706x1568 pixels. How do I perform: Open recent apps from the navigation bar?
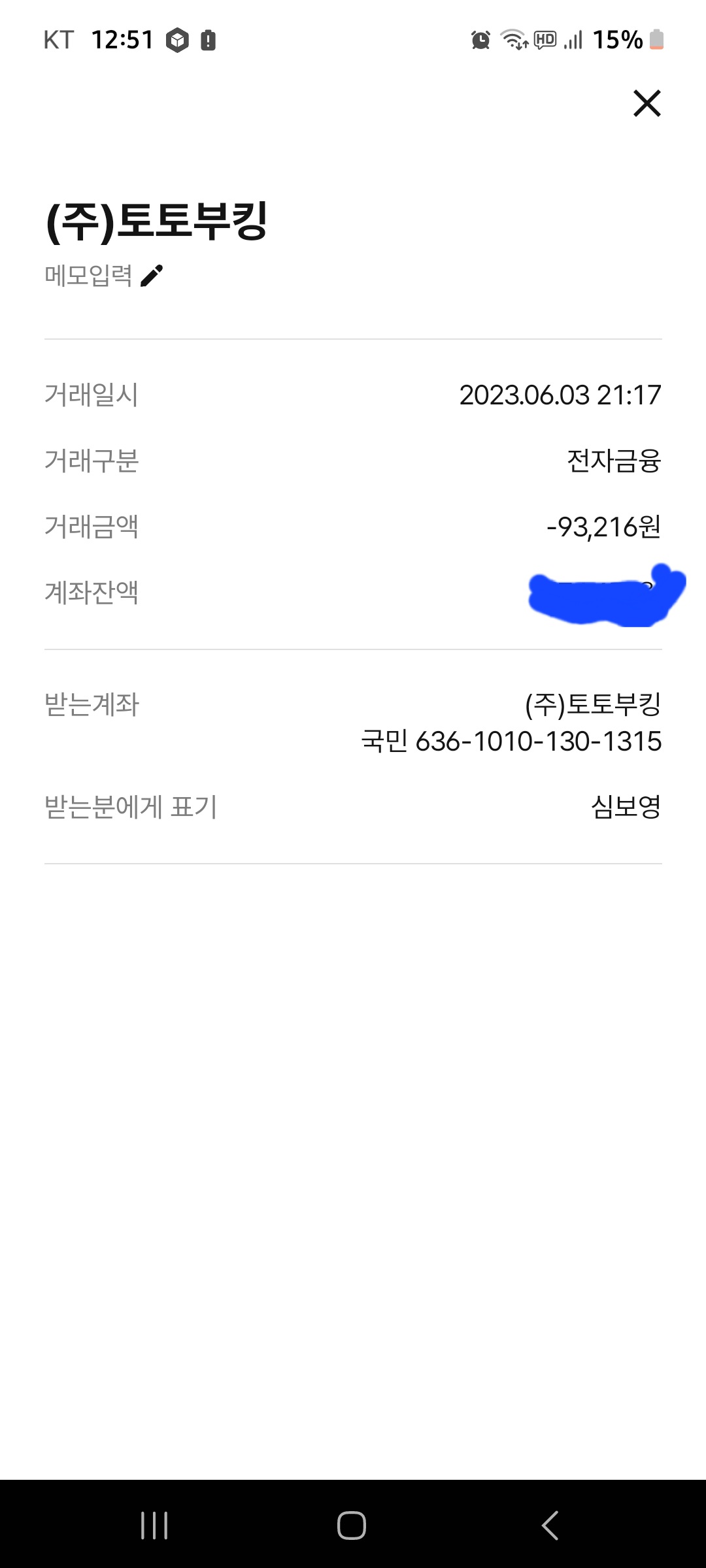point(154,1526)
